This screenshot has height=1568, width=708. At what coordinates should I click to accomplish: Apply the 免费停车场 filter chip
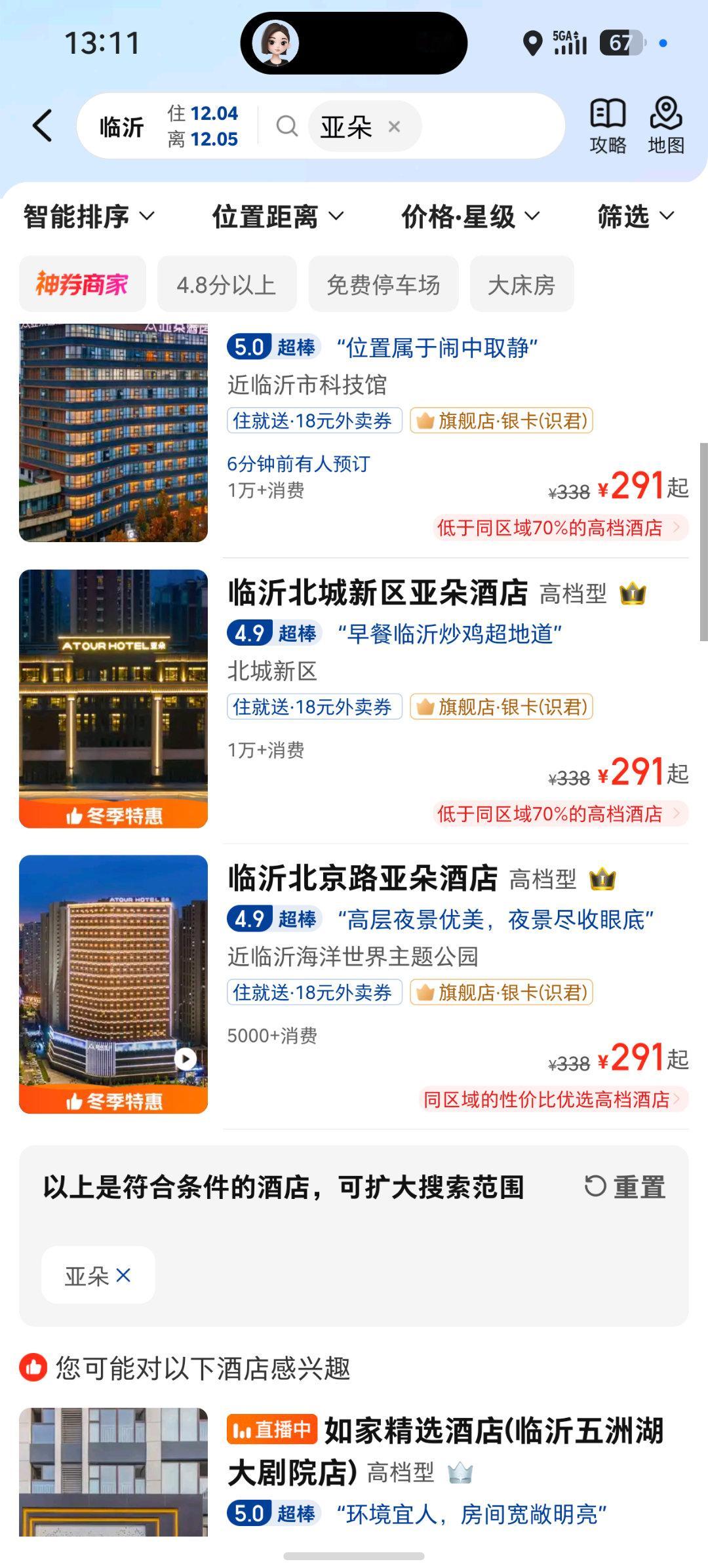pyautogui.click(x=383, y=284)
